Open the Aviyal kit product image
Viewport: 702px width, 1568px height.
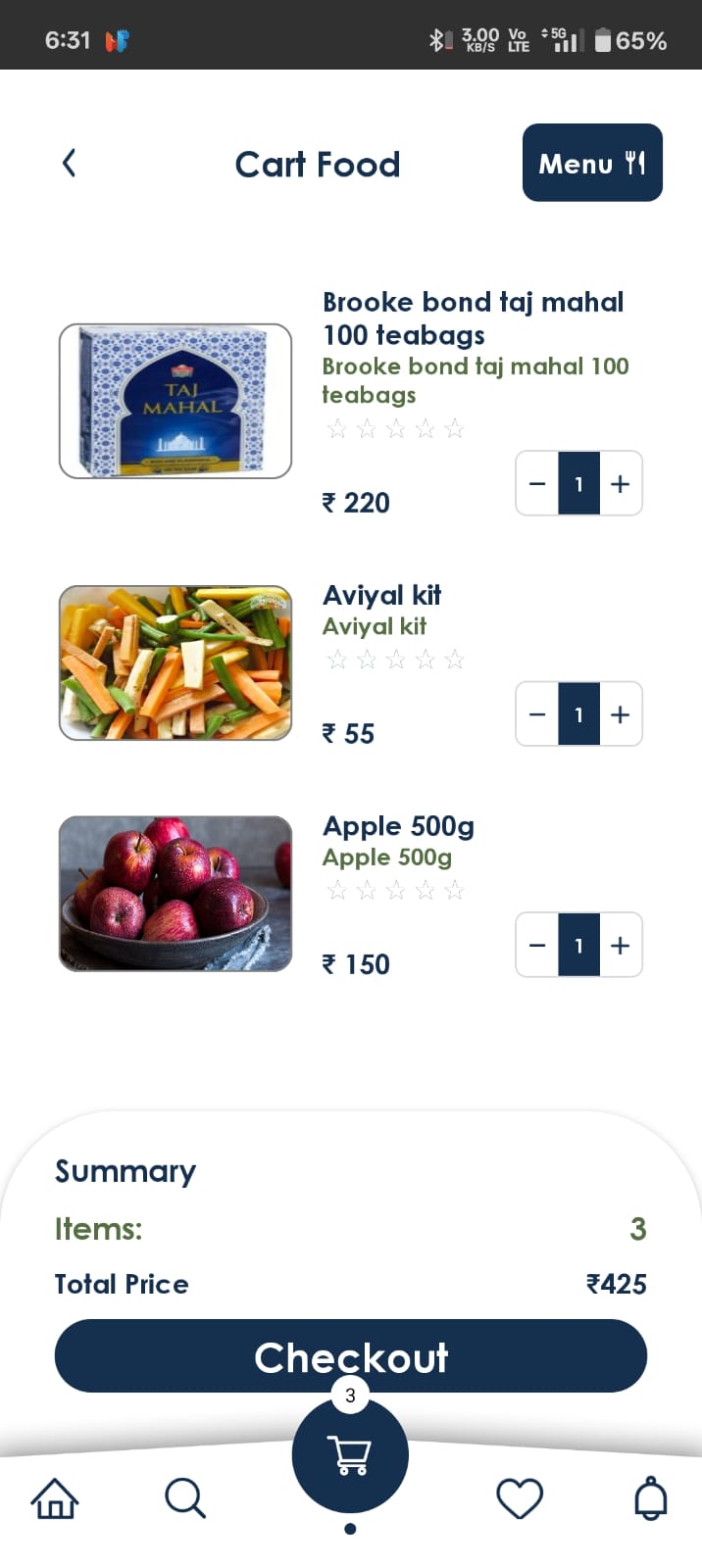(x=175, y=662)
